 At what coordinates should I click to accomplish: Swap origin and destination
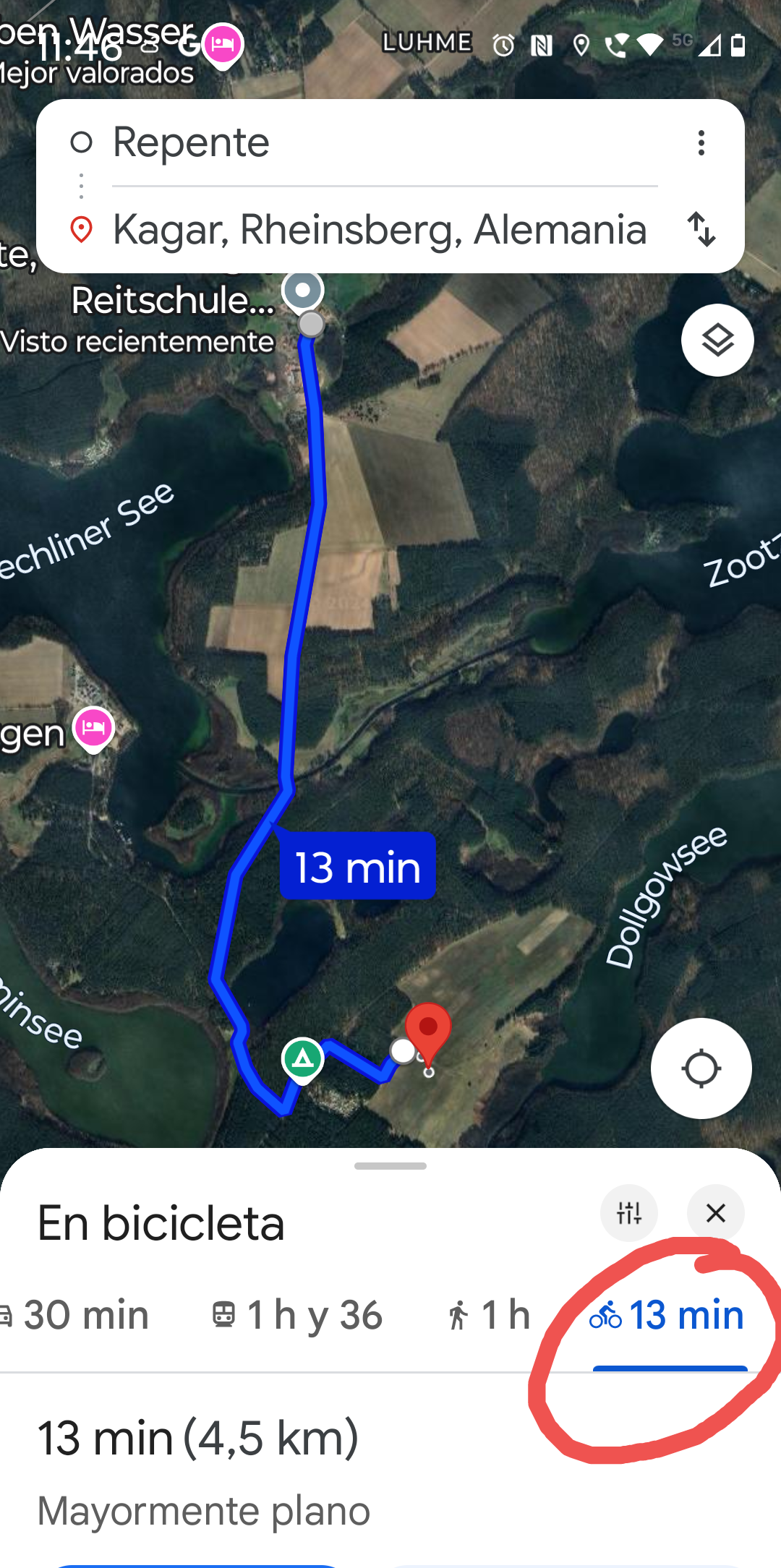pyautogui.click(x=701, y=229)
